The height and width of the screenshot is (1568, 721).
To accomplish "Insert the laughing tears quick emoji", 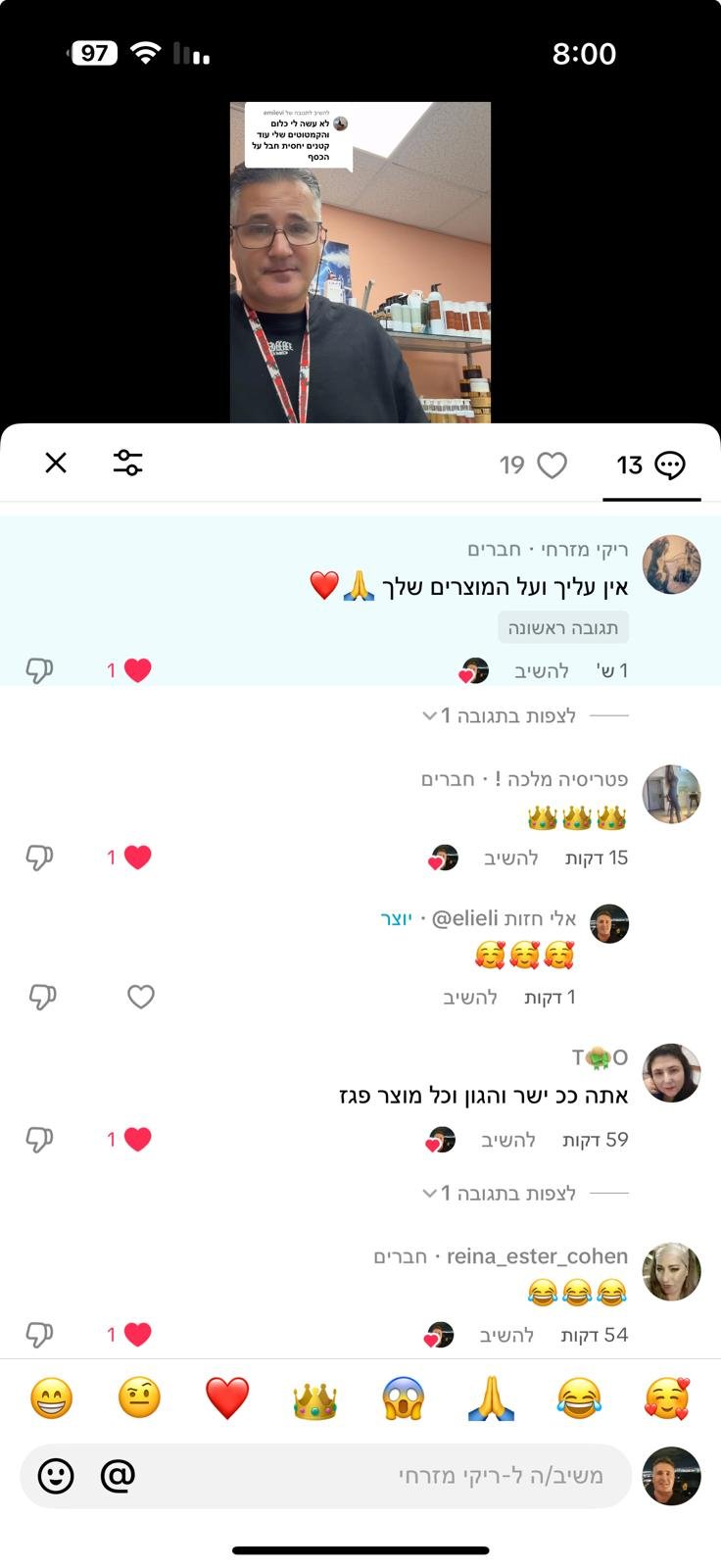I will click(579, 1398).
